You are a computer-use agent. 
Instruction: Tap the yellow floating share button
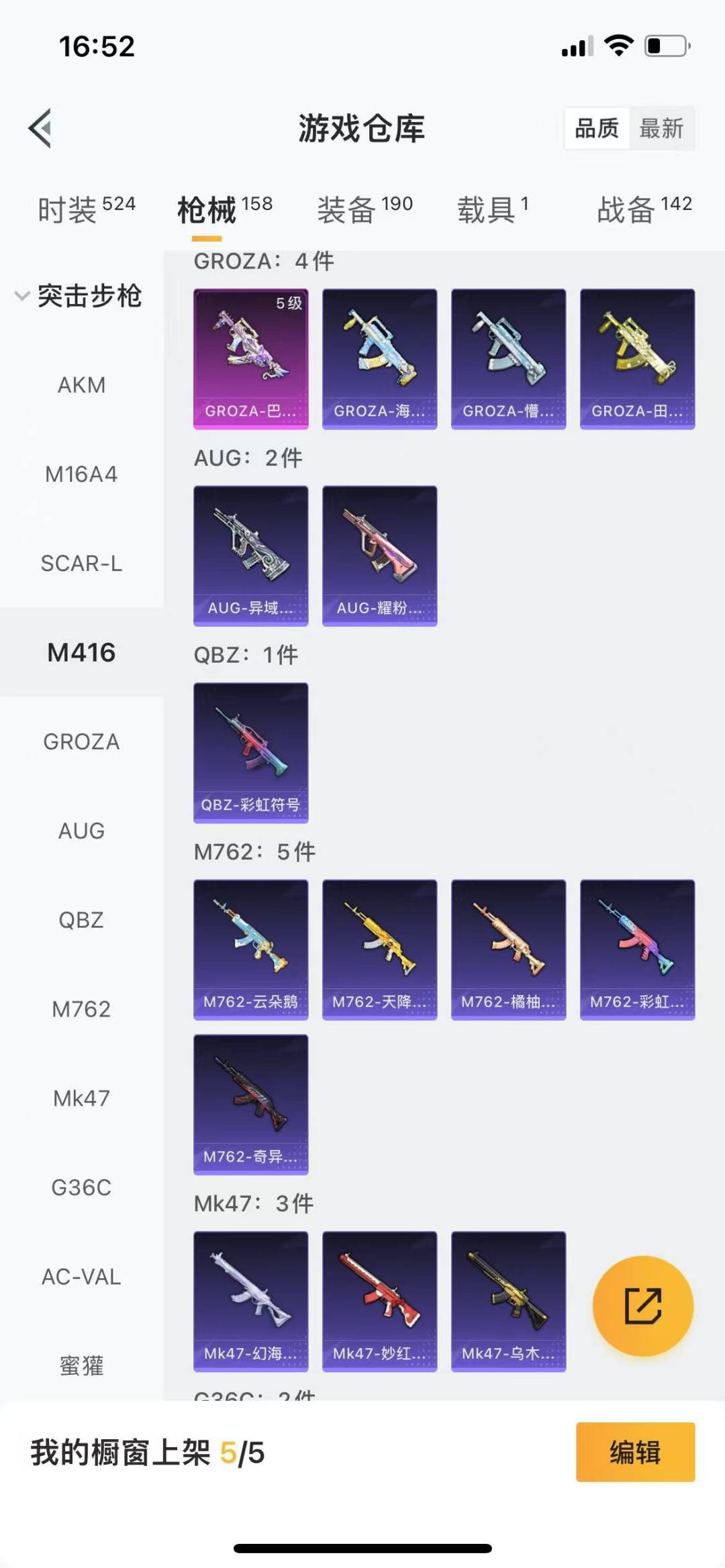click(643, 1306)
